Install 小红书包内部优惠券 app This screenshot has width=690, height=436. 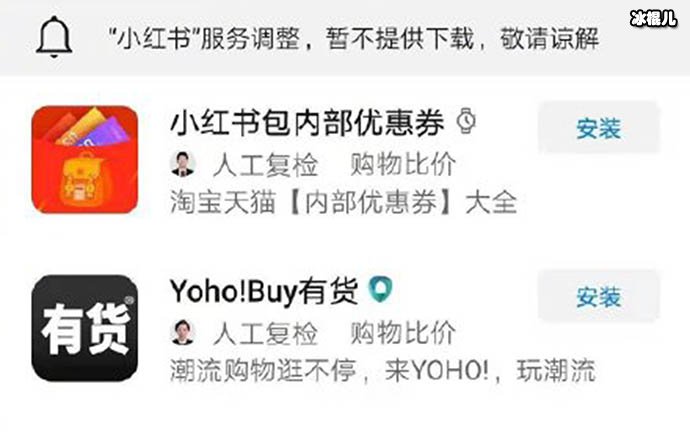click(598, 128)
